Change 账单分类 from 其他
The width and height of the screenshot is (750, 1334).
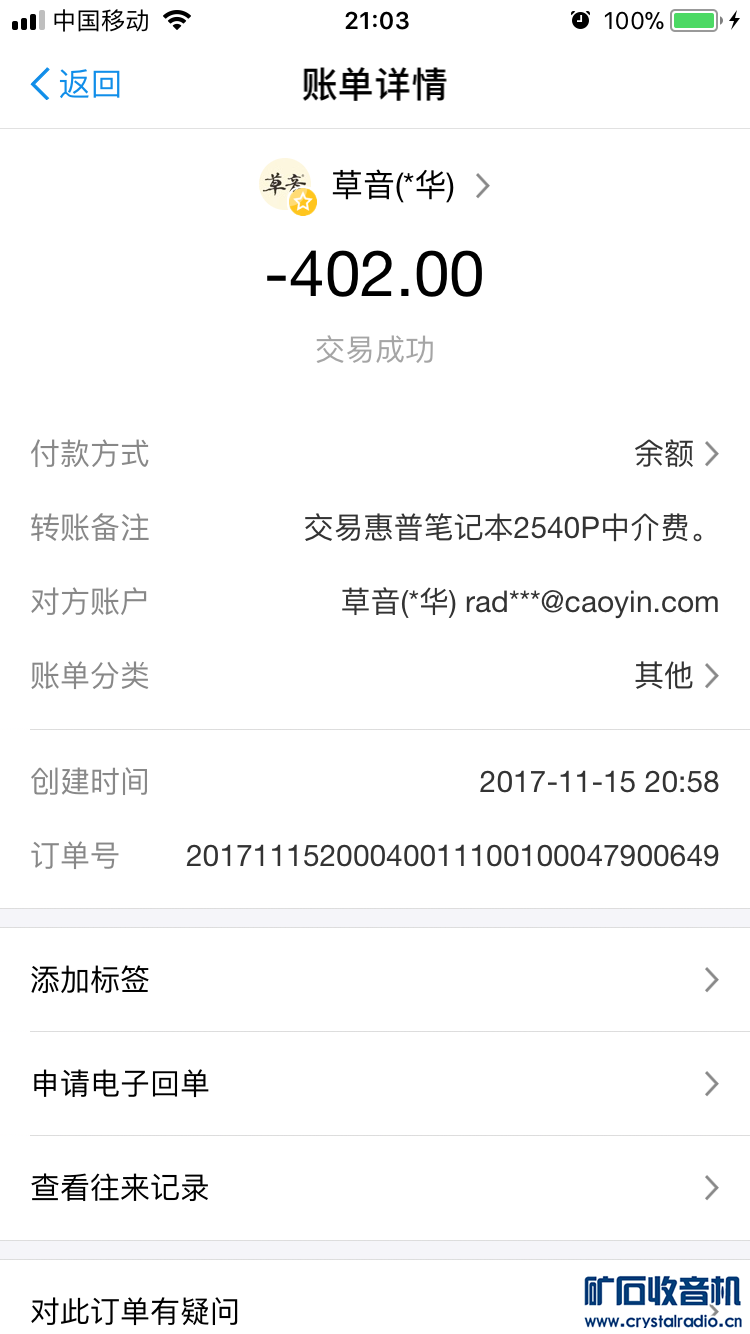(676, 676)
